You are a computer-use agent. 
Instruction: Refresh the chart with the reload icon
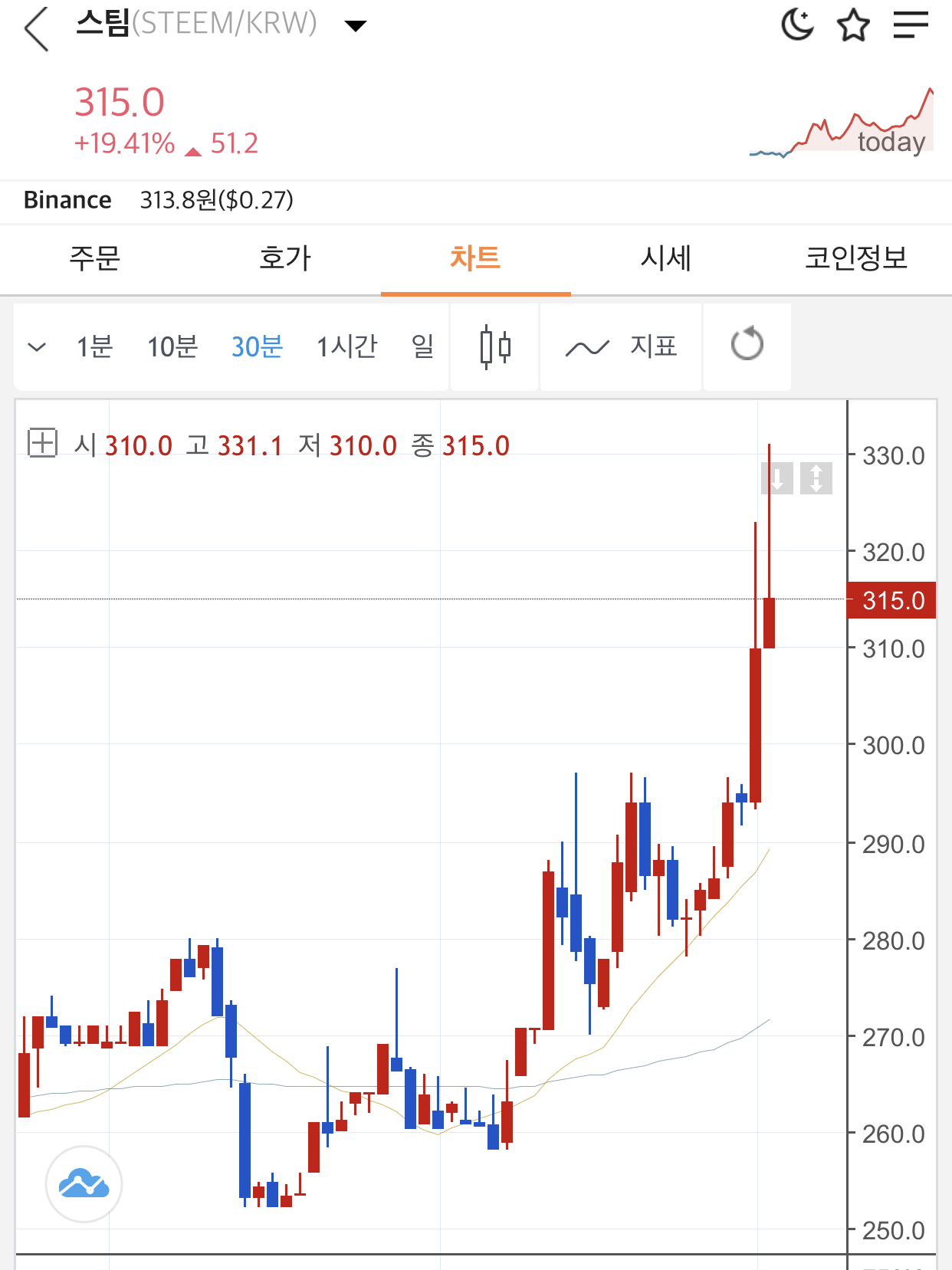[747, 345]
